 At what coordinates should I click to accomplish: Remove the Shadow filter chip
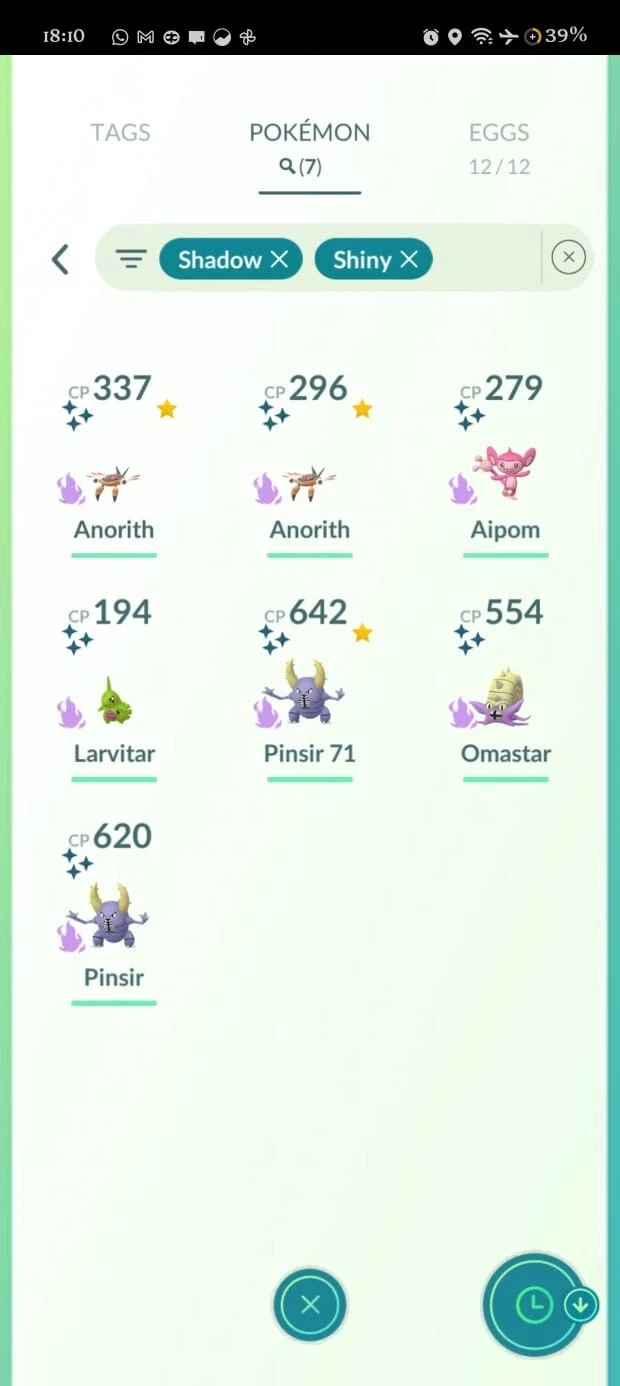coord(279,260)
